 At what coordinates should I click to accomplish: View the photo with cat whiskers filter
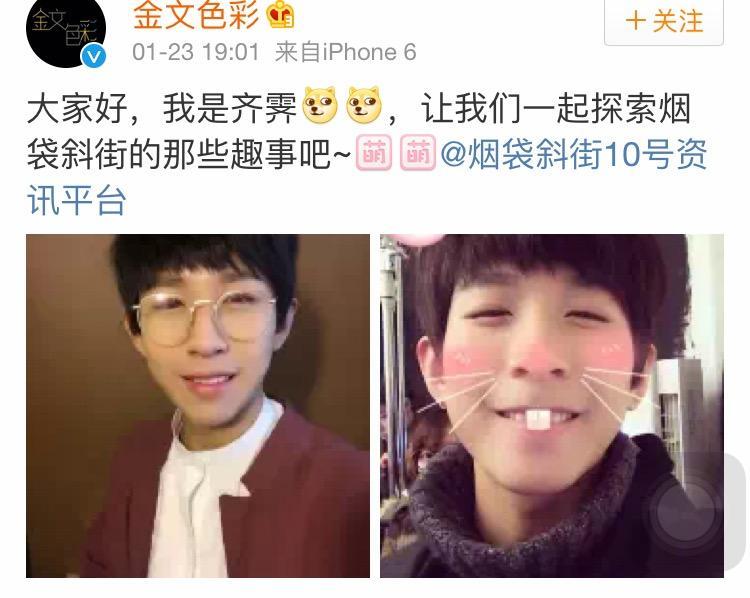551,405
